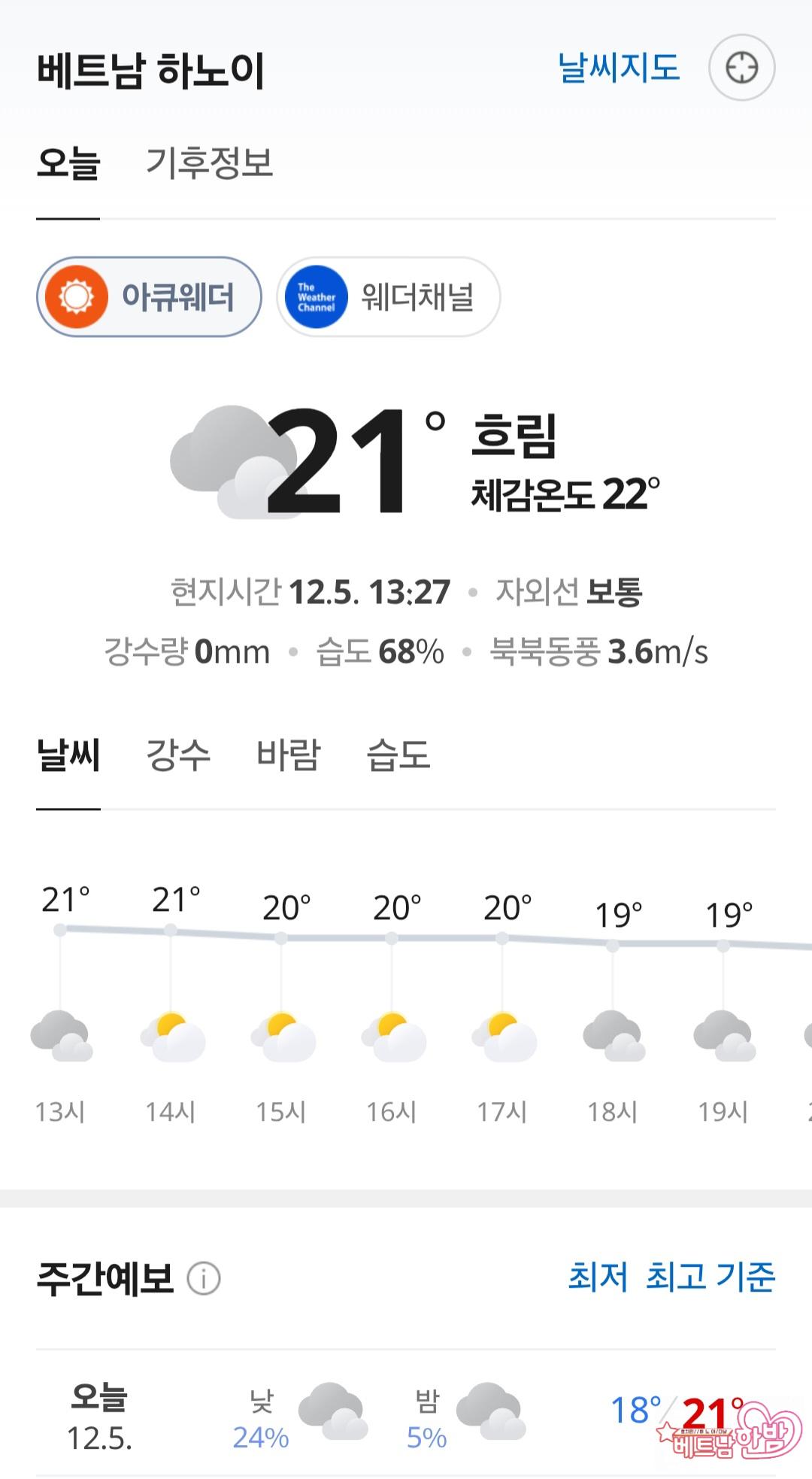Show the 강수 hourly tab
This screenshot has width=812, height=1479.
[x=178, y=755]
